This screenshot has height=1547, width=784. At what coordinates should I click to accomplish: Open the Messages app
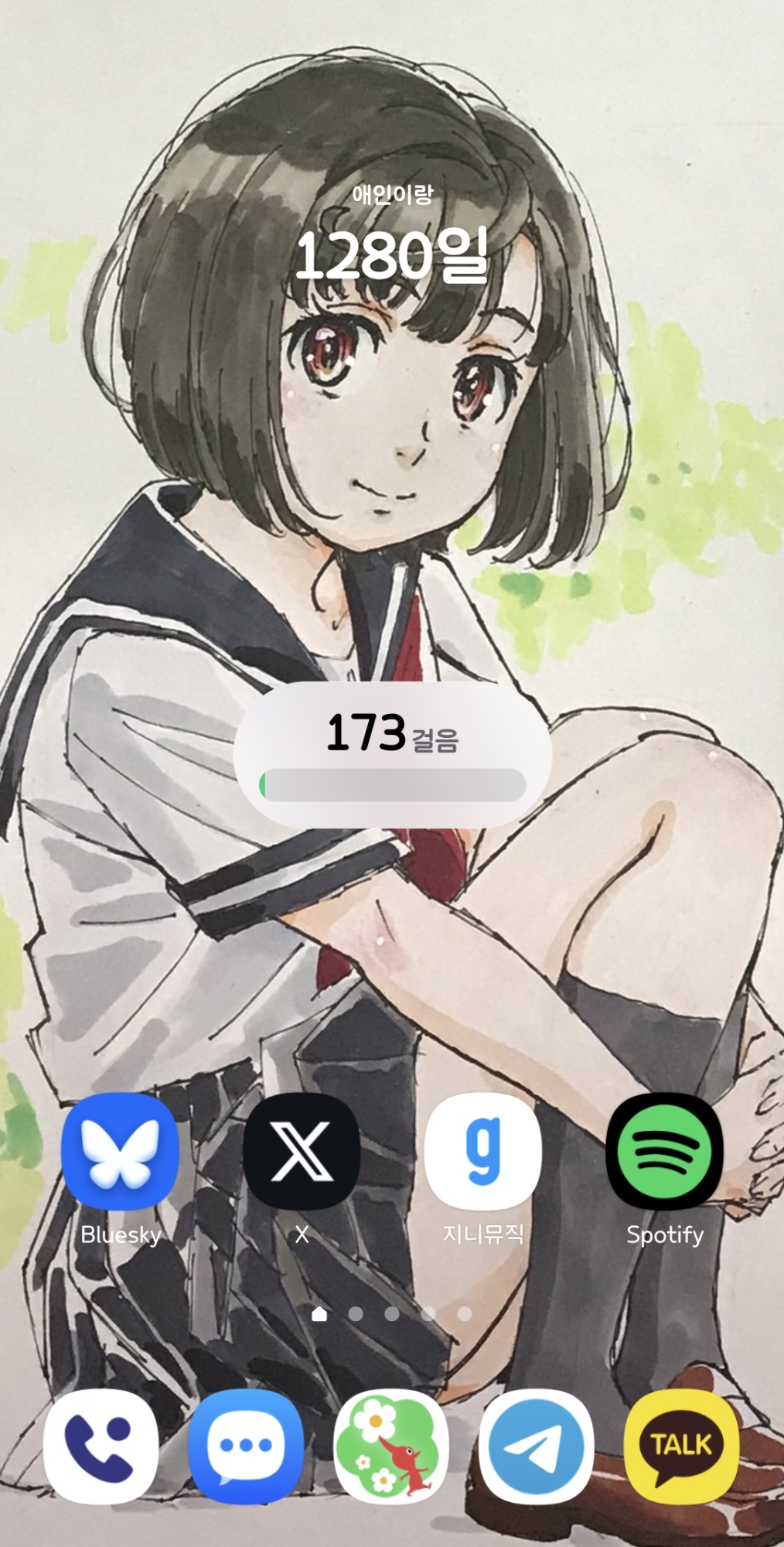point(246,1446)
